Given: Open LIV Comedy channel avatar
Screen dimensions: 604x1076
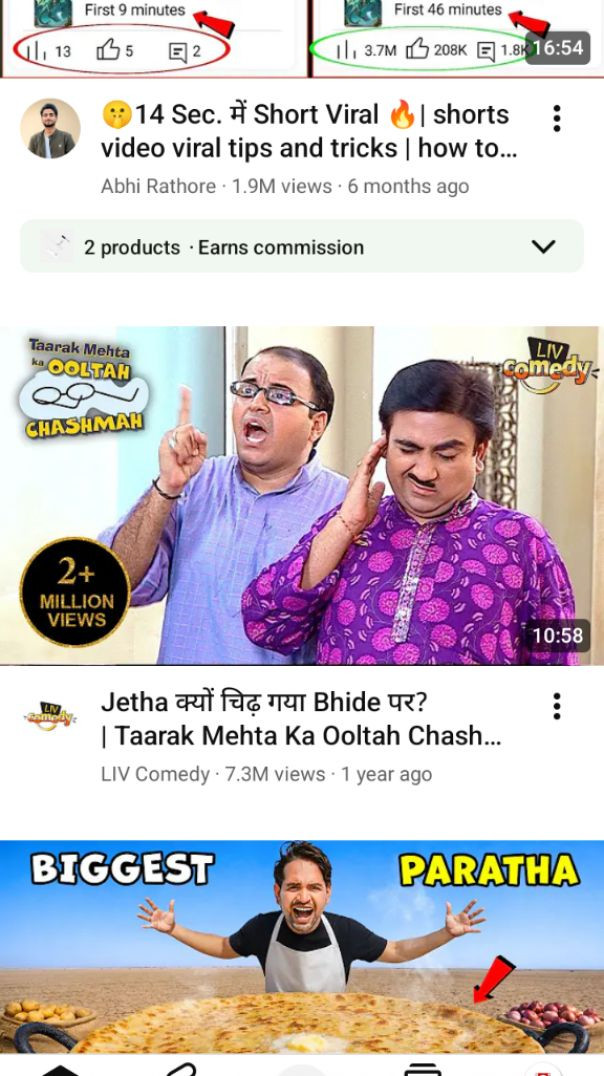Looking at the screenshot, I should click(50, 716).
